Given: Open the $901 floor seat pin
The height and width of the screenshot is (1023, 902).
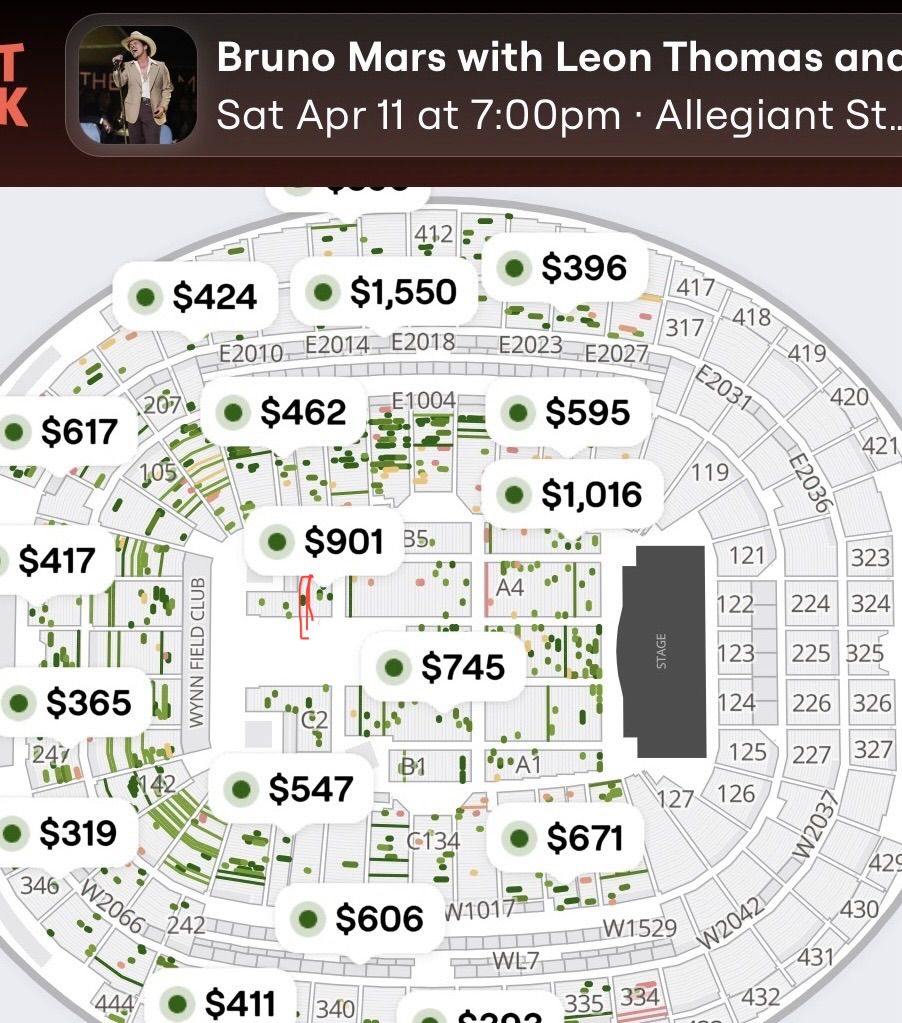Looking at the screenshot, I should tap(326, 542).
